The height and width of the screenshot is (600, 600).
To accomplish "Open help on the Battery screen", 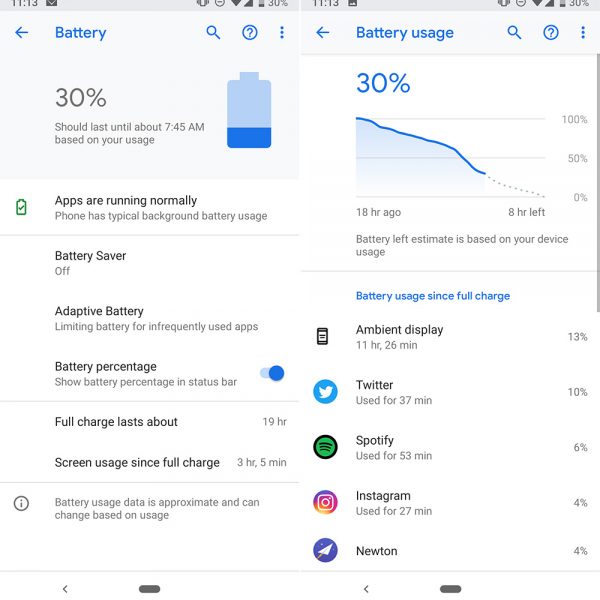I will pos(250,33).
